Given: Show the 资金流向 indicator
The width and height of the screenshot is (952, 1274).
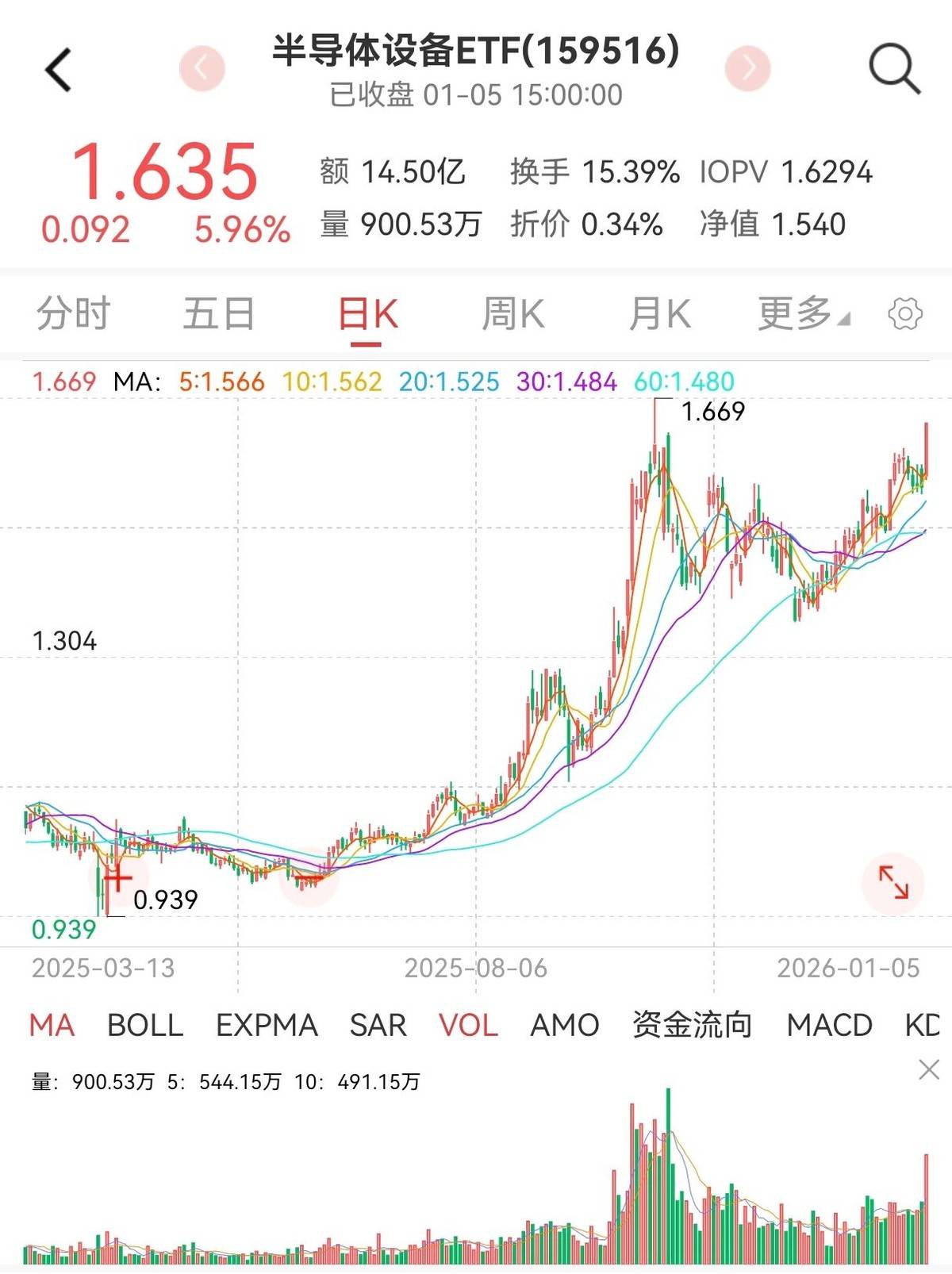Looking at the screenshot, I should pyautogui.click(x=692, y=1025).
